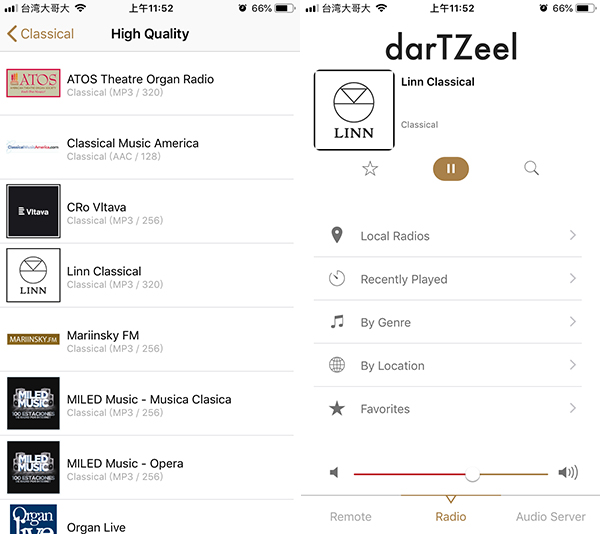This screenshot has height=534, width=600.
Task: Go back to Classical list
Action: tap(40, 34)
